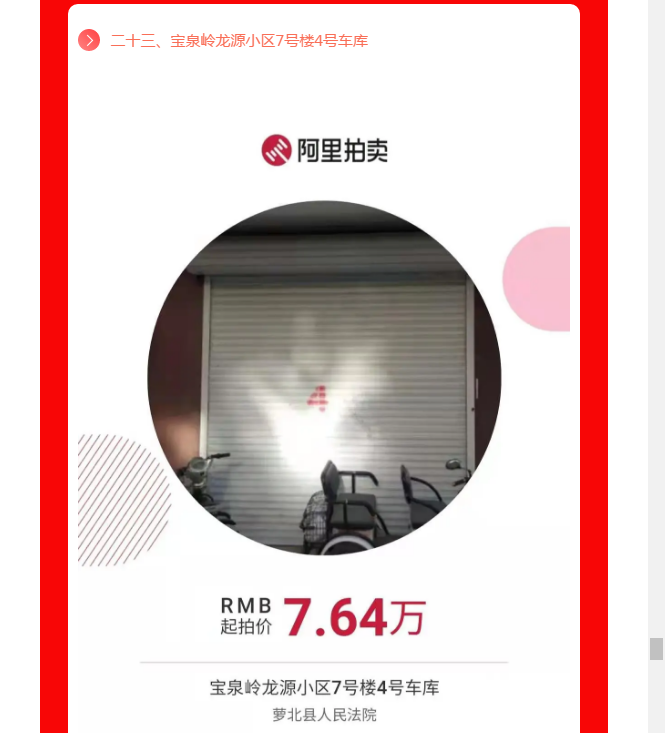The width and height of the screenshot is (665, 733).
Task: Open the 宝泉岭龙源小区7号楼4号车库 heading link
Action: (239, 41)
